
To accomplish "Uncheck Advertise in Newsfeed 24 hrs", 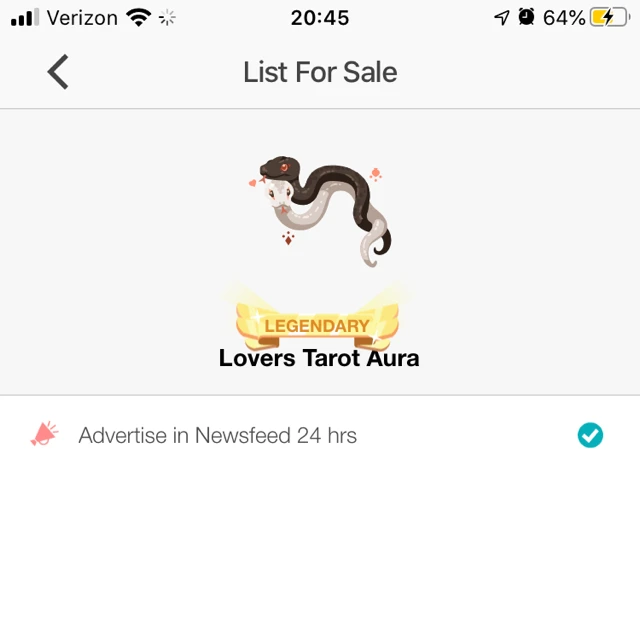I will click(590, 435).
